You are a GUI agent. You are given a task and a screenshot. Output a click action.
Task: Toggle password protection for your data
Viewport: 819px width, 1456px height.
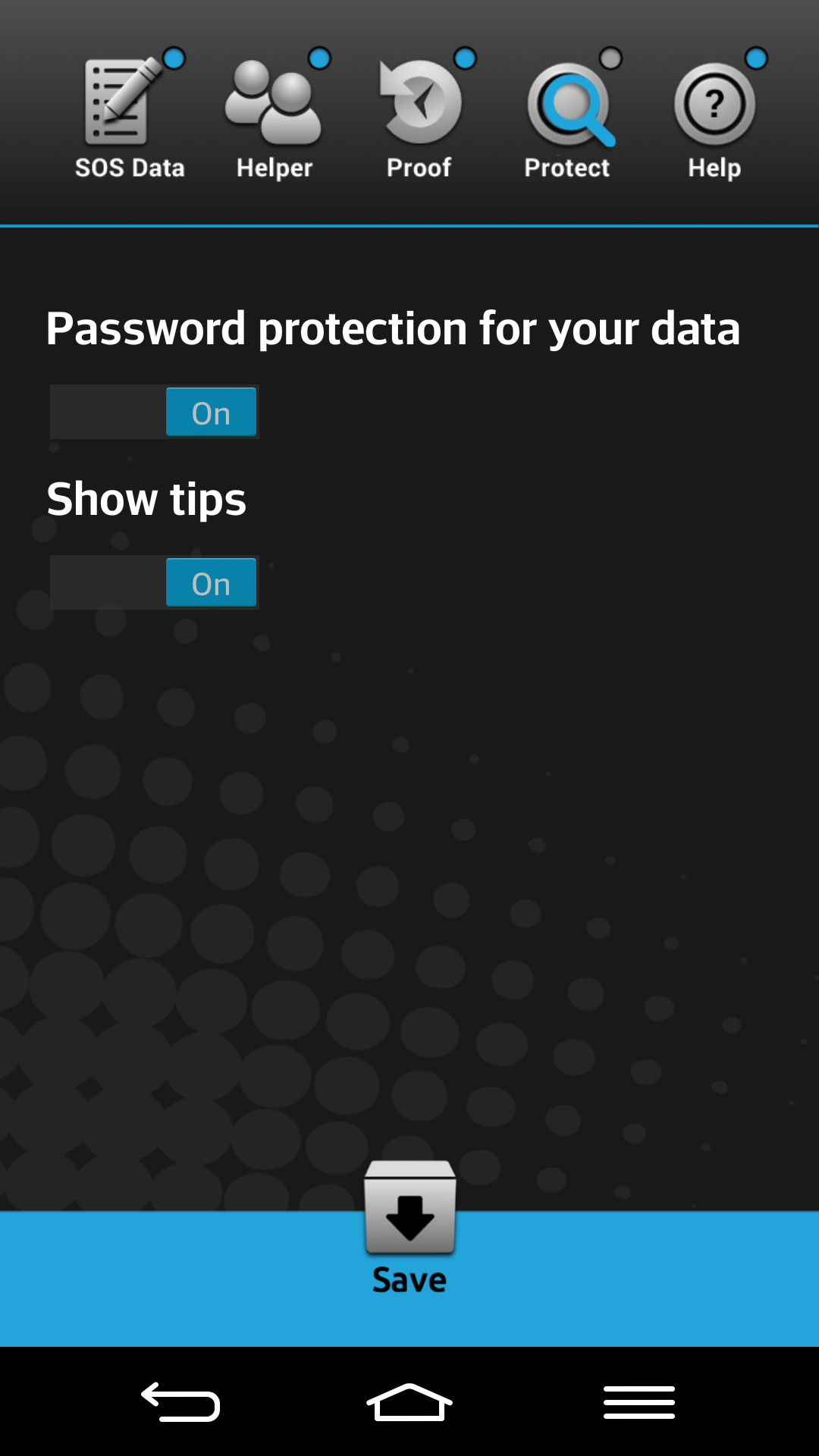(155, 412)
